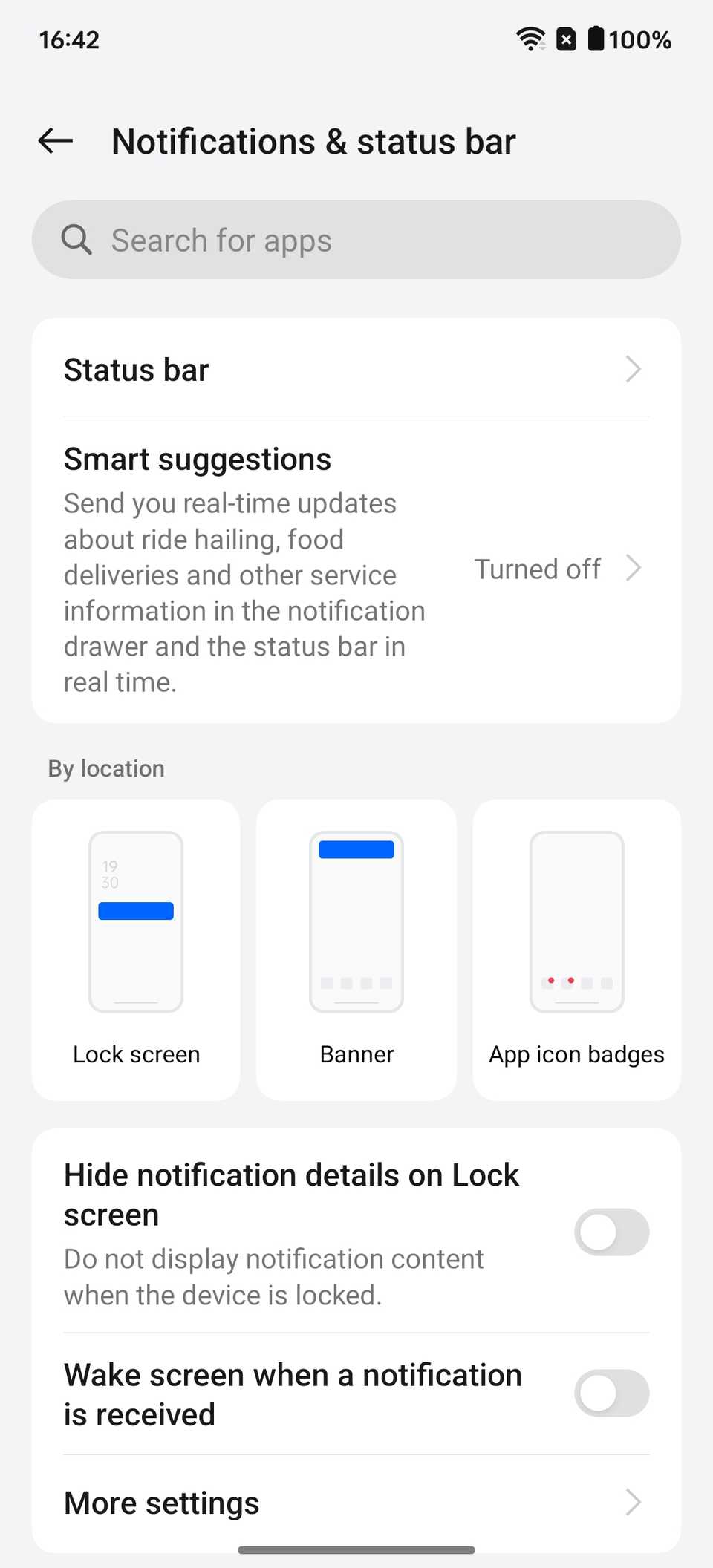Tap the Search for apps field
The width and height of the screenshot is (713, 1568).
point(356,240)
